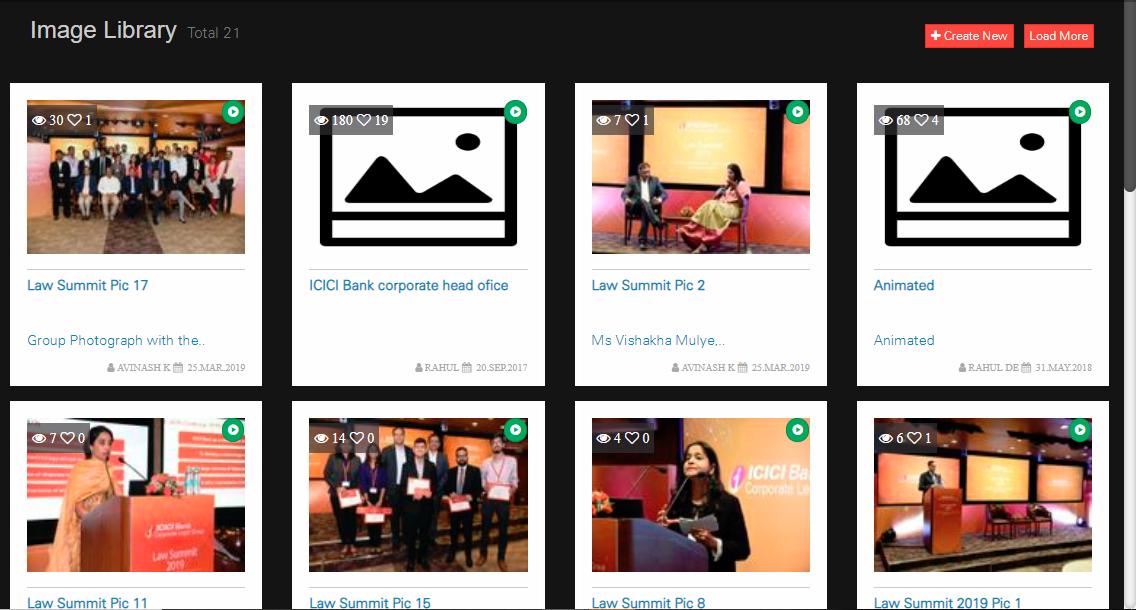Screen dimensions: 1136x610
Task: Play the Law Summit Pic 2 item
Action: click(x=797, y=112)
